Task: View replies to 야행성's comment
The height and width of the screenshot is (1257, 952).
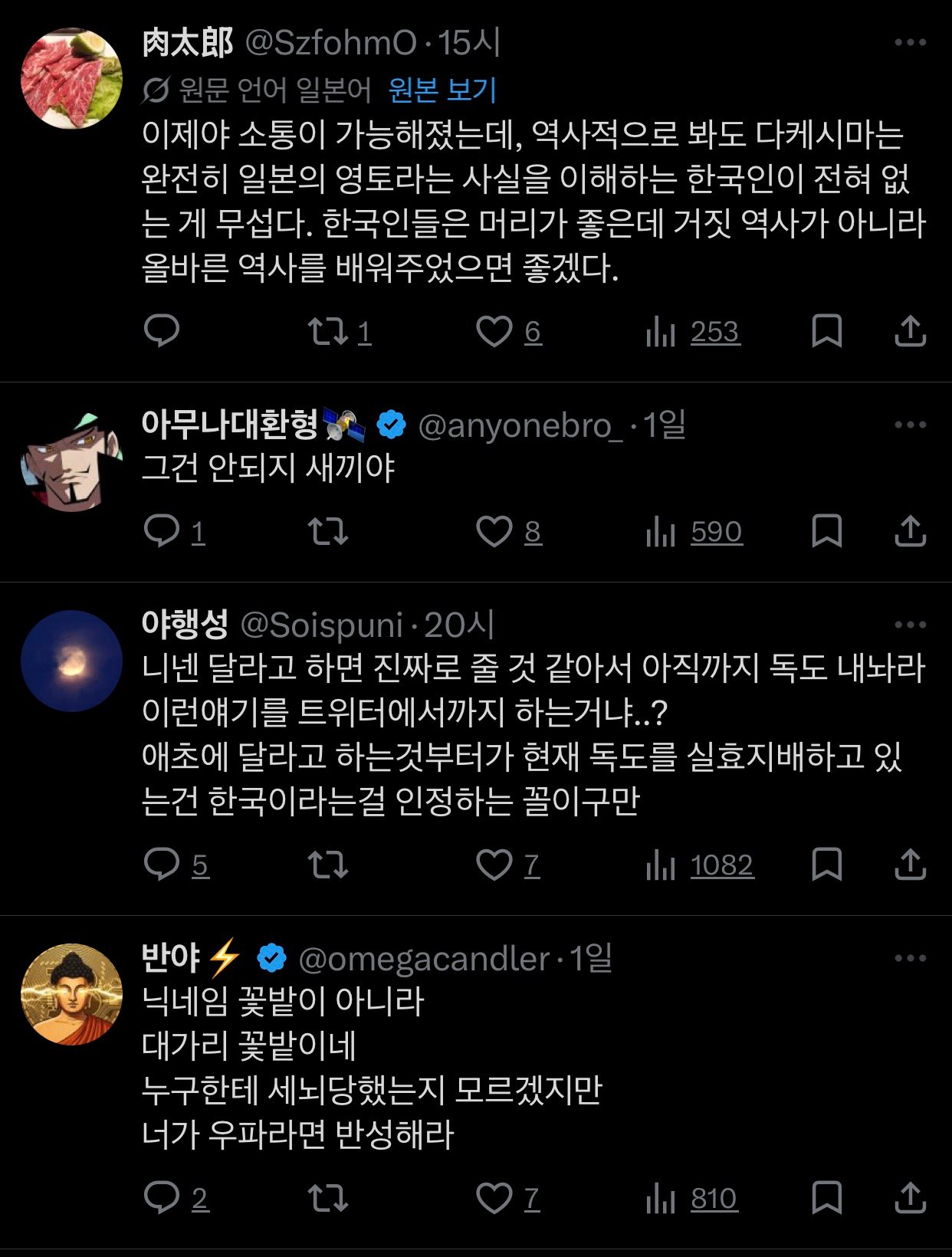Action: 162,865
